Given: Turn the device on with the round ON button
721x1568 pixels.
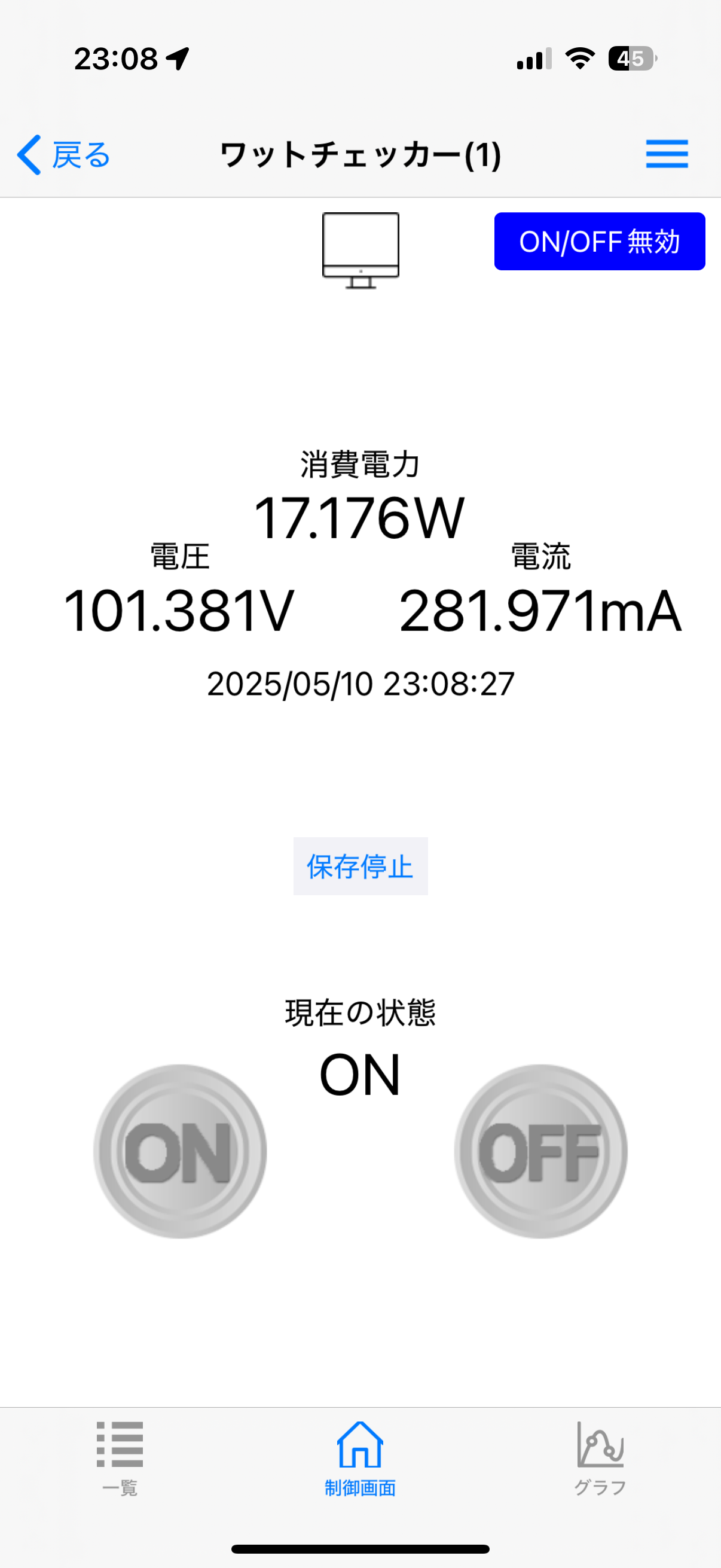Looking at the screenshot, I should [x=180, y=1151].
